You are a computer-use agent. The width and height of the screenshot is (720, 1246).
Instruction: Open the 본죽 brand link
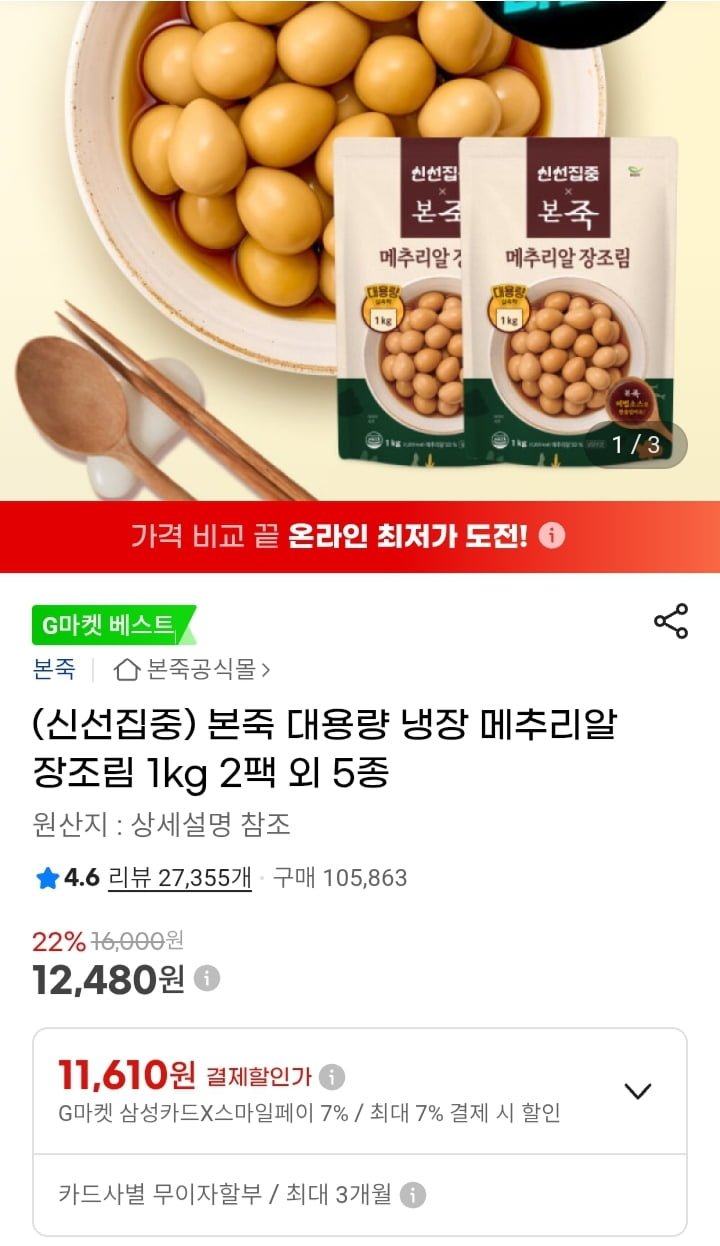point(54,669)
